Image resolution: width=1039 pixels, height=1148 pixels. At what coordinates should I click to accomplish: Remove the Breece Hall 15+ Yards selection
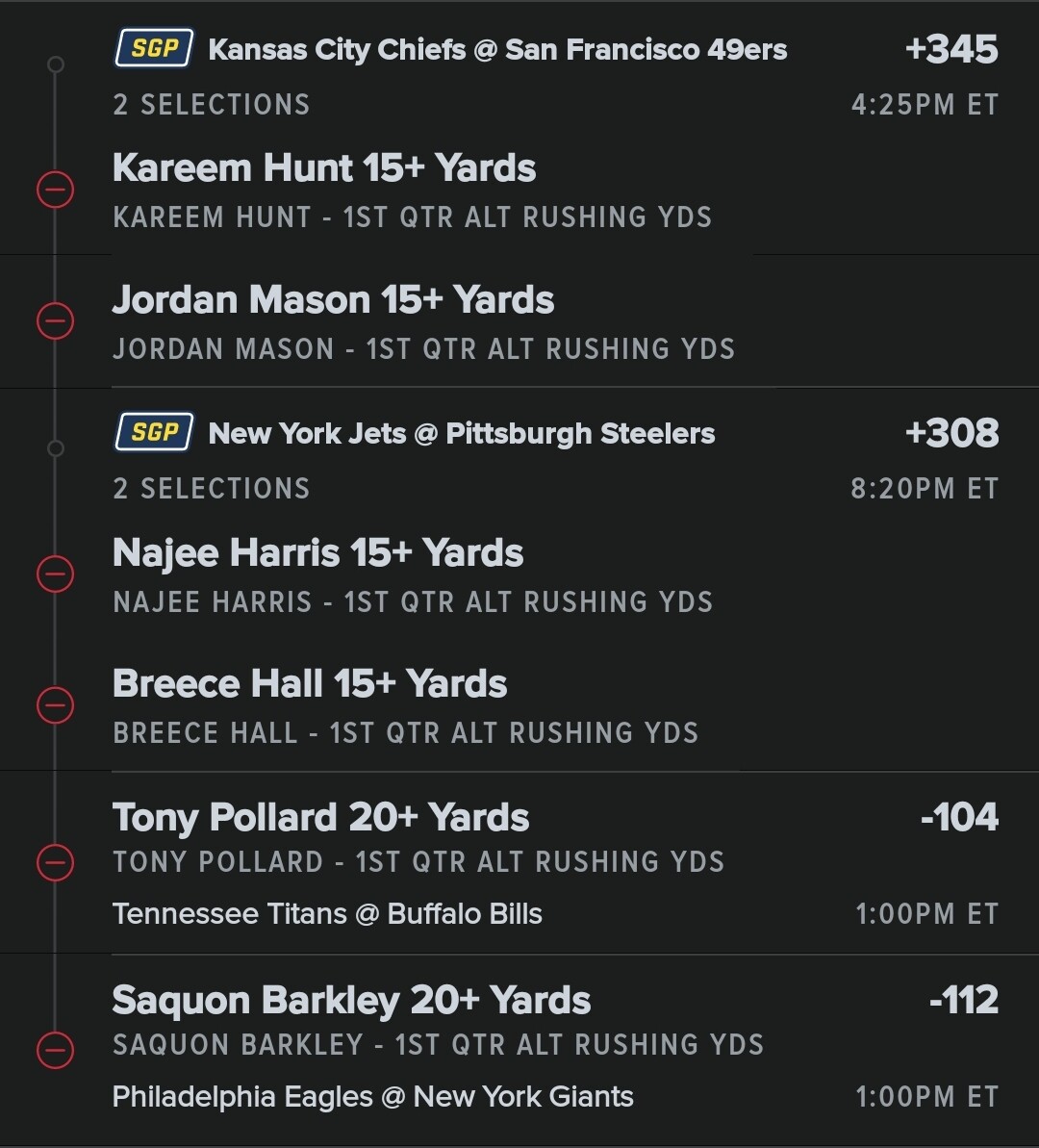(55, 705)
